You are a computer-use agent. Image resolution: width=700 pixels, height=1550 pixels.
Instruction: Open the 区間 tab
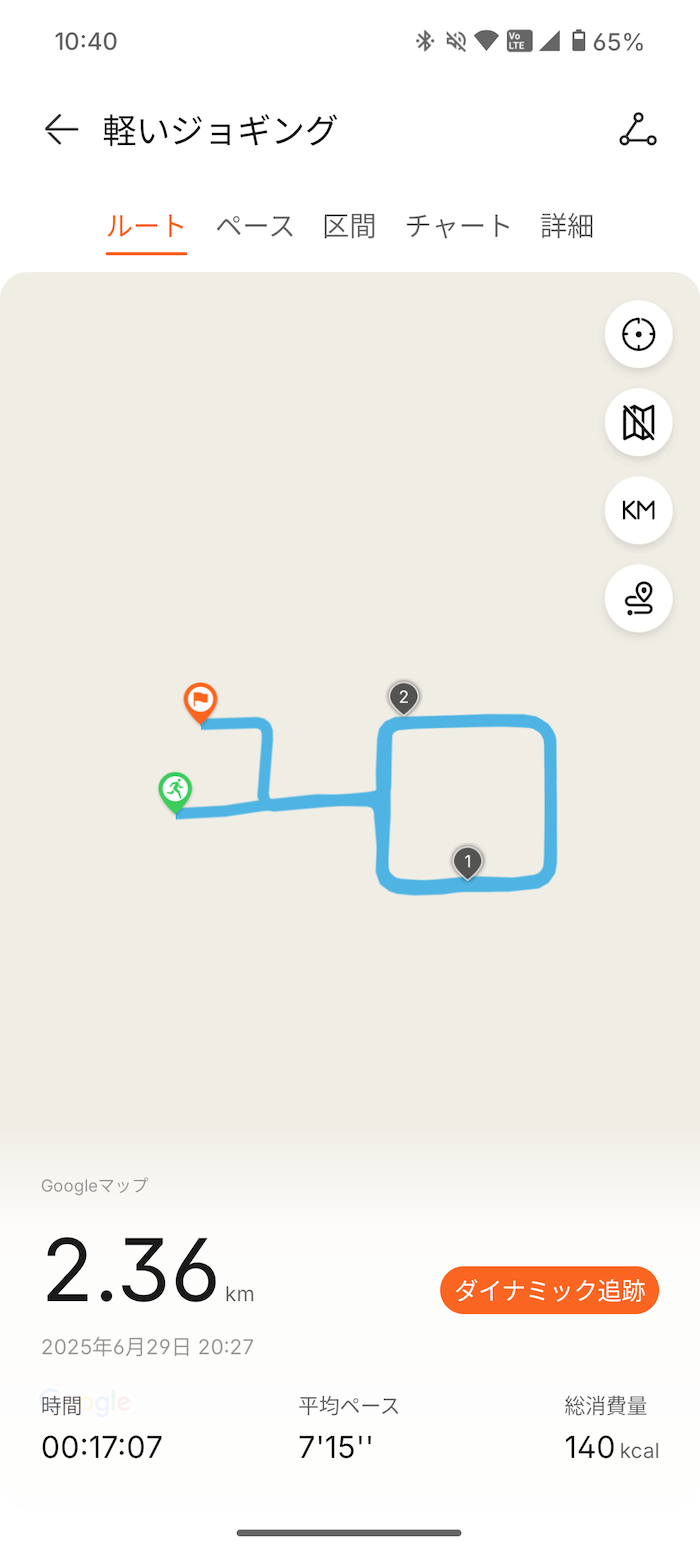[x=350, y=226]
